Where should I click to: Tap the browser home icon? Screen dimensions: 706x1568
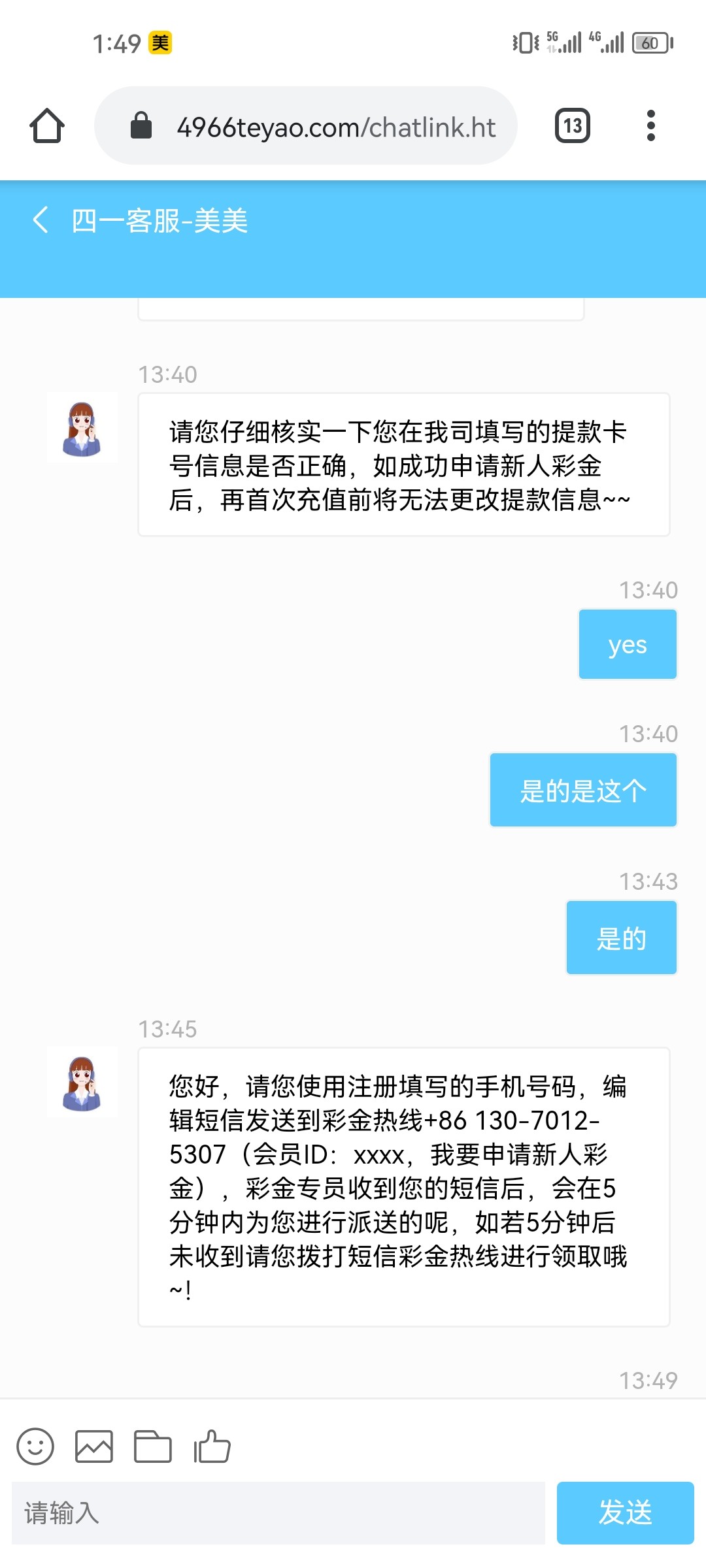[x=46, y=126]
